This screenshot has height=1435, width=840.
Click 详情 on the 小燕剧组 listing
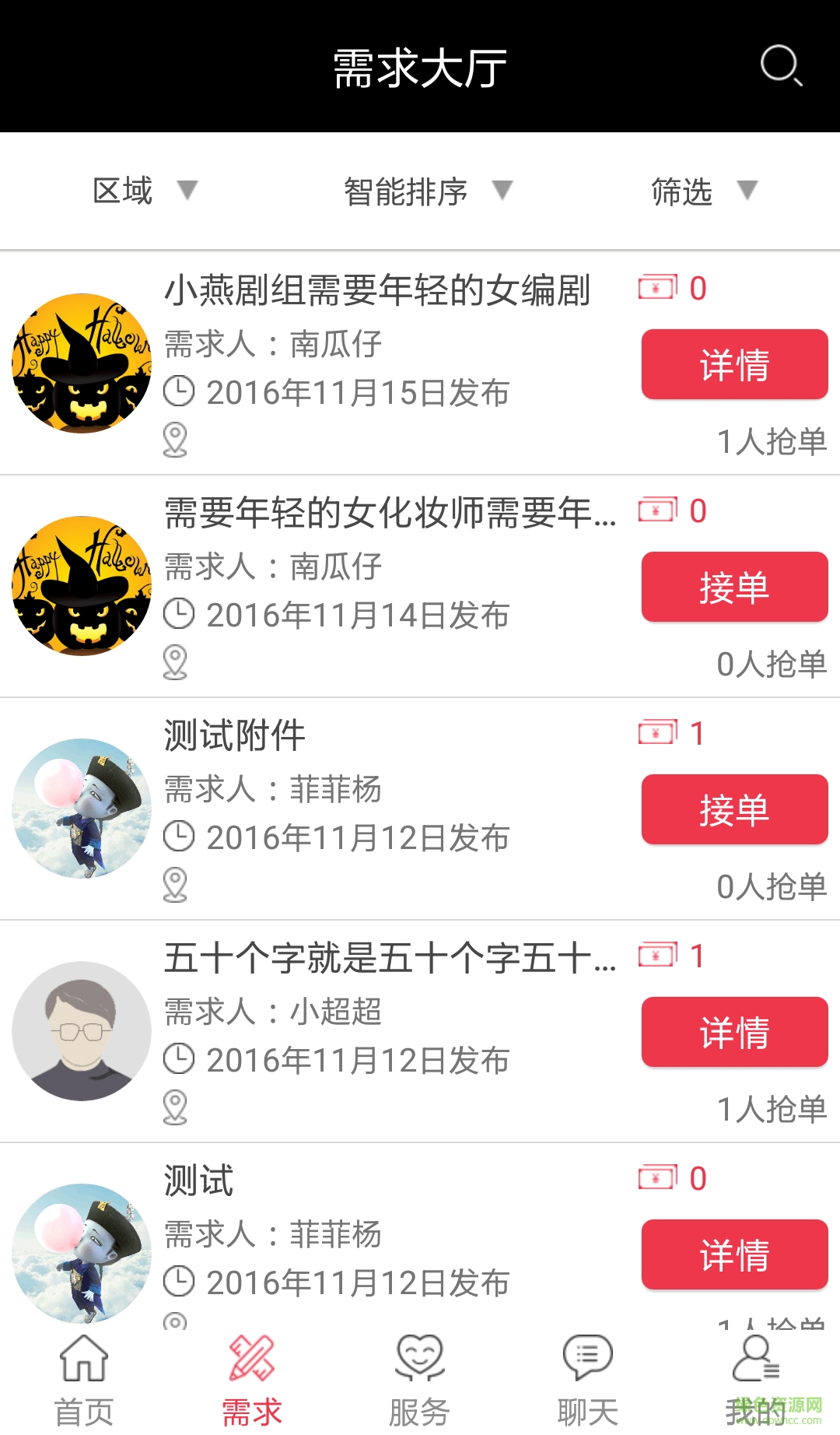coord(733,364)
